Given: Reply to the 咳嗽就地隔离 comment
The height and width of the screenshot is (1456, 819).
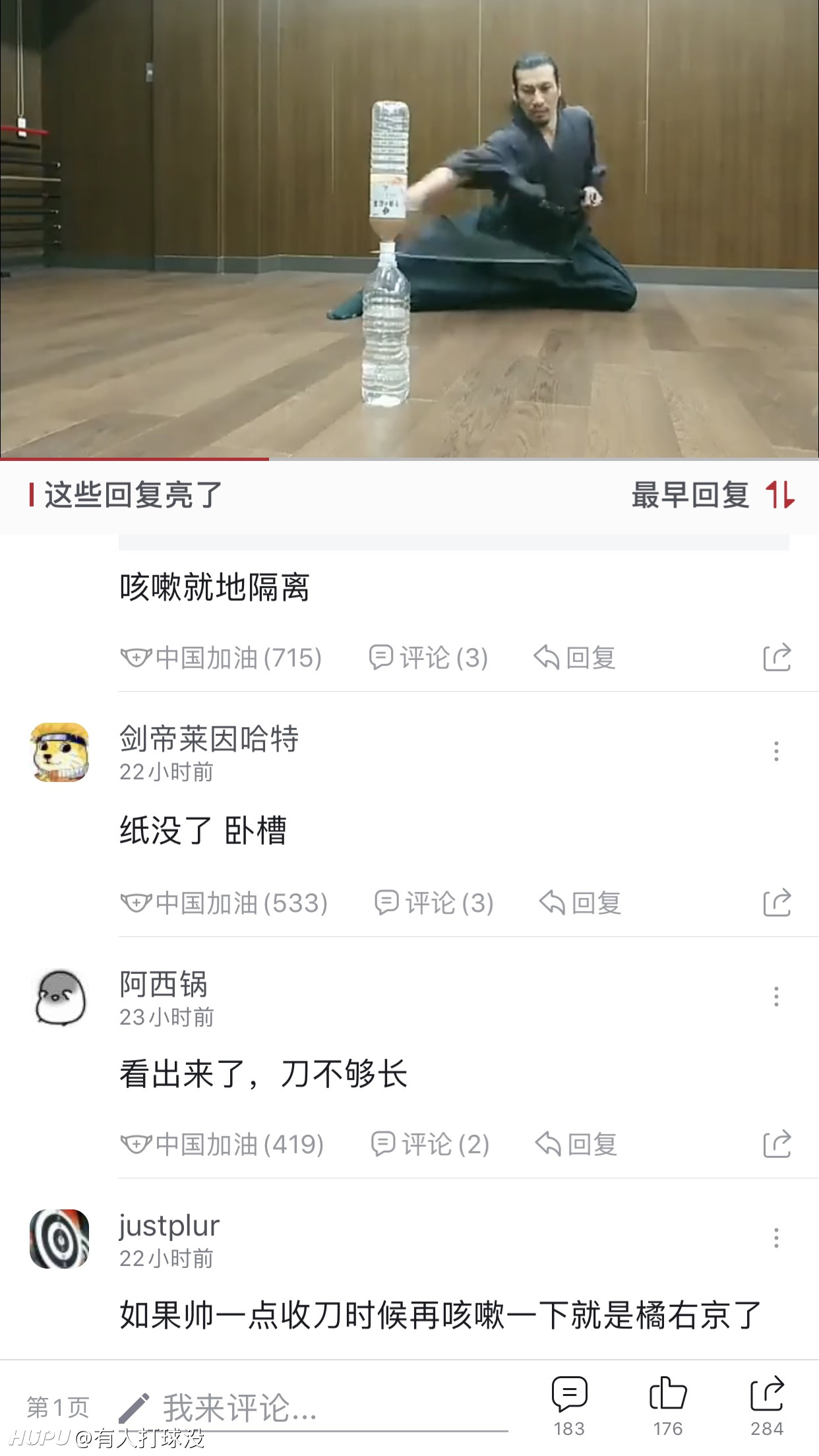Looking at the screenshot, I should [574, 657].
